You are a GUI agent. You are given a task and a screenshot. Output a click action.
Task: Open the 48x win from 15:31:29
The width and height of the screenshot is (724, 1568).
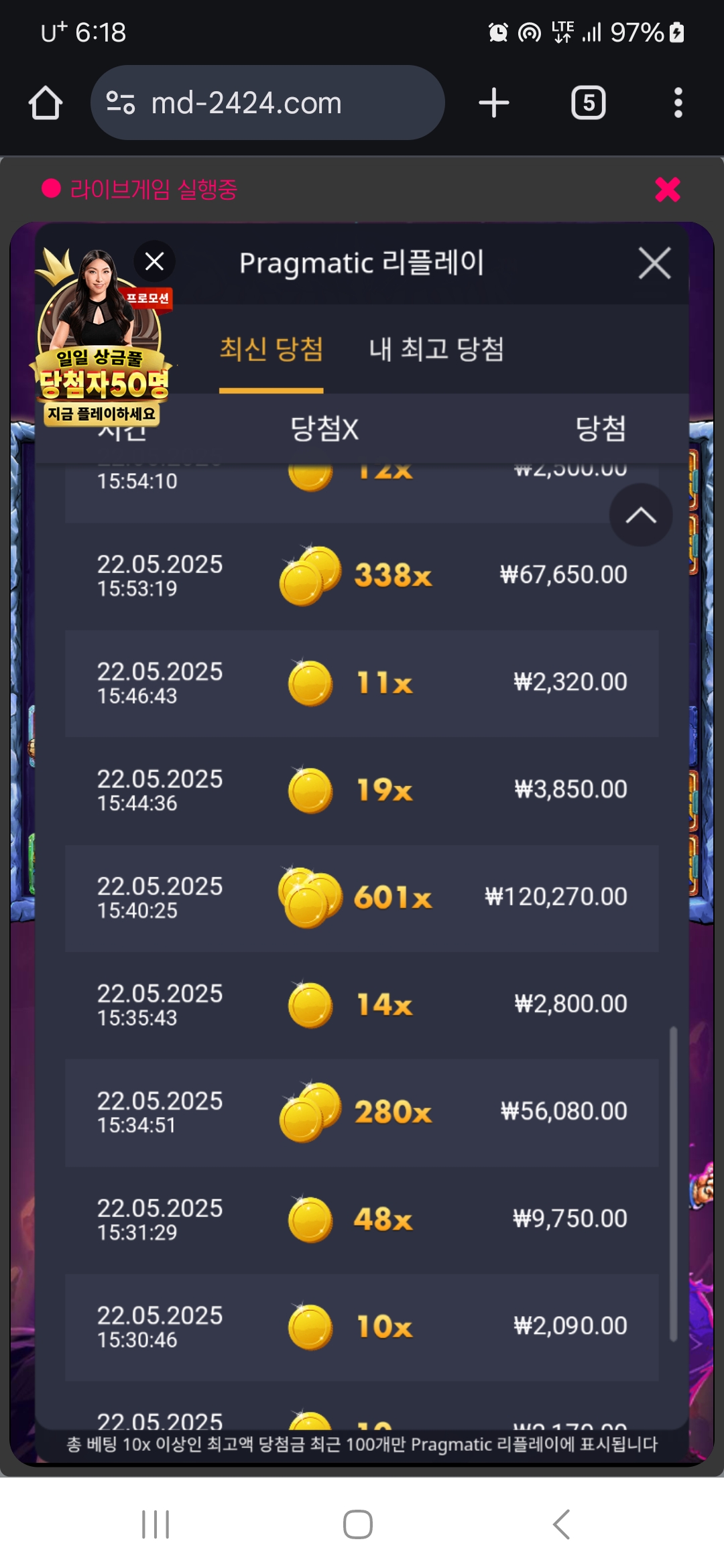362,1220
